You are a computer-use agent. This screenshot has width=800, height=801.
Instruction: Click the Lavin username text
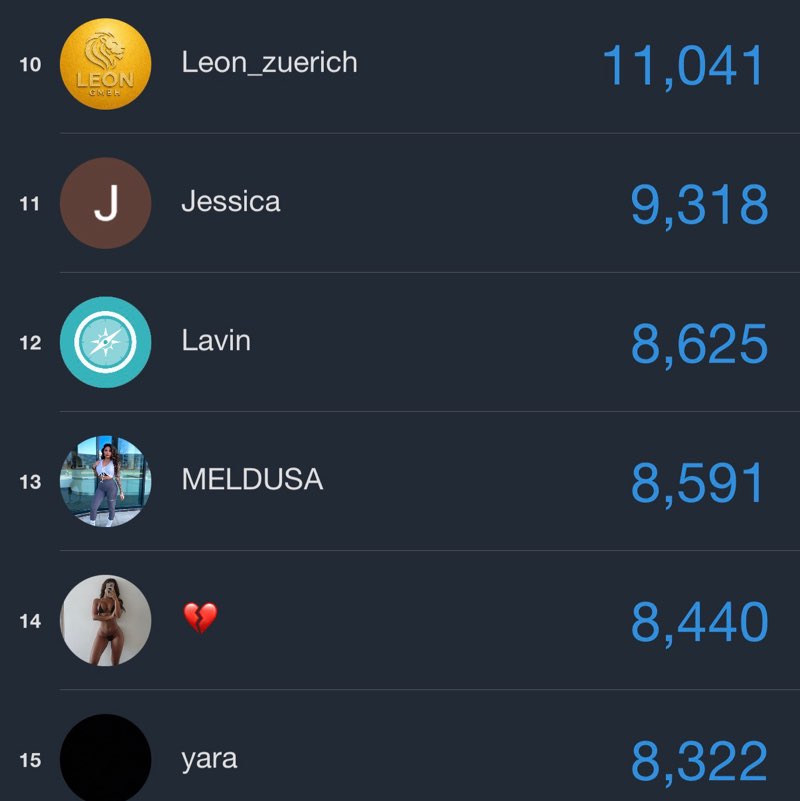click(x=216, y=340)
